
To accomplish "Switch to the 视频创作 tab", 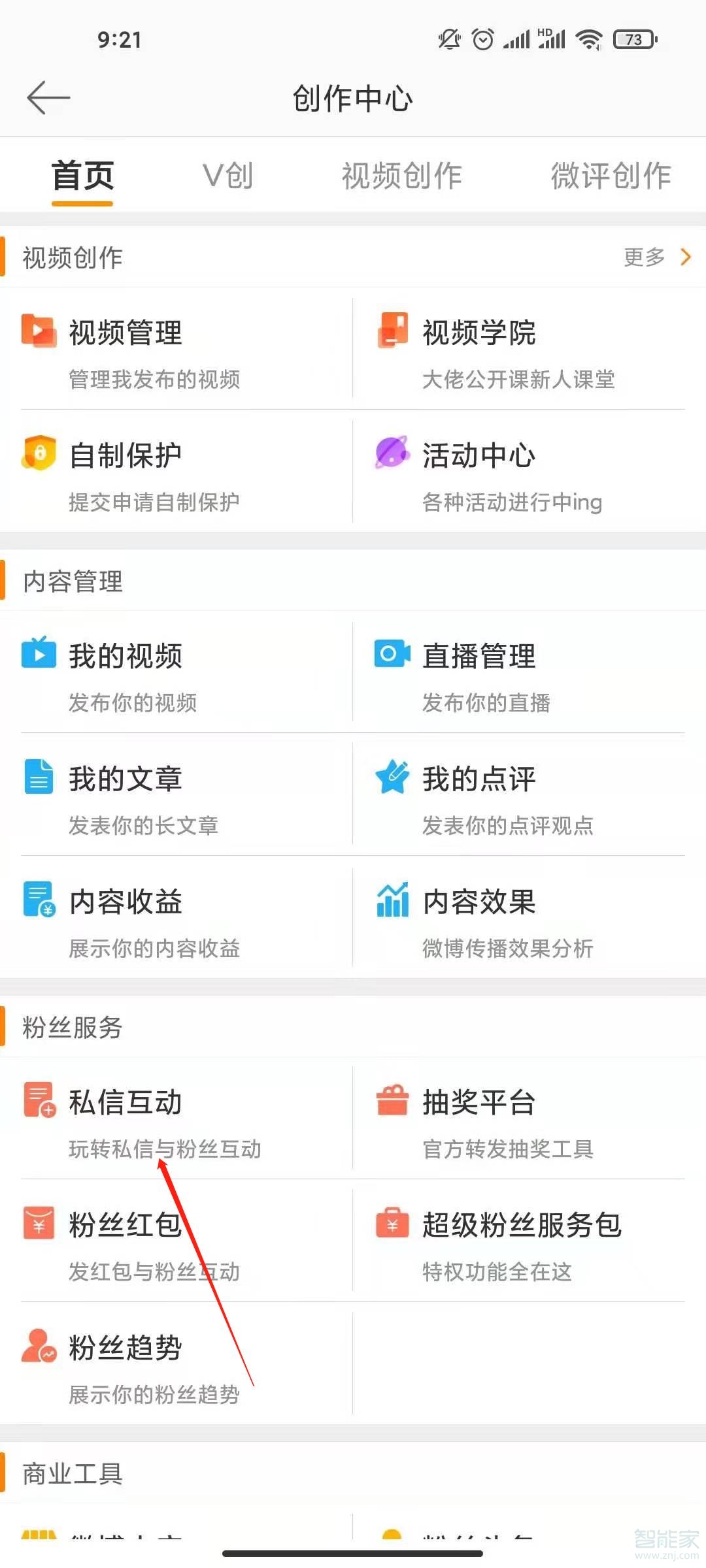I will [x=401, y=175].
